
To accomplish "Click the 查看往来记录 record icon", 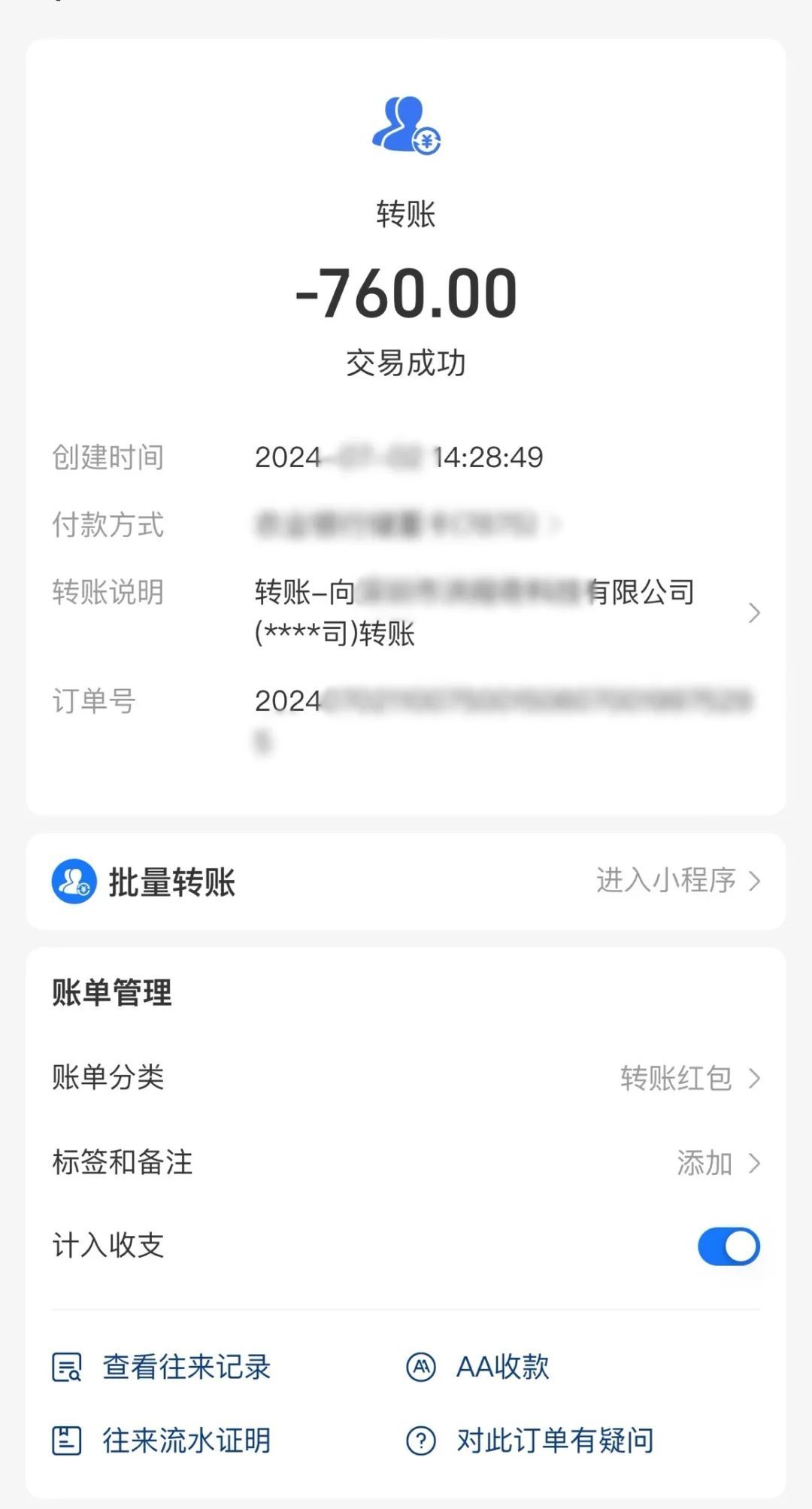I will [x=66, y=1368].
